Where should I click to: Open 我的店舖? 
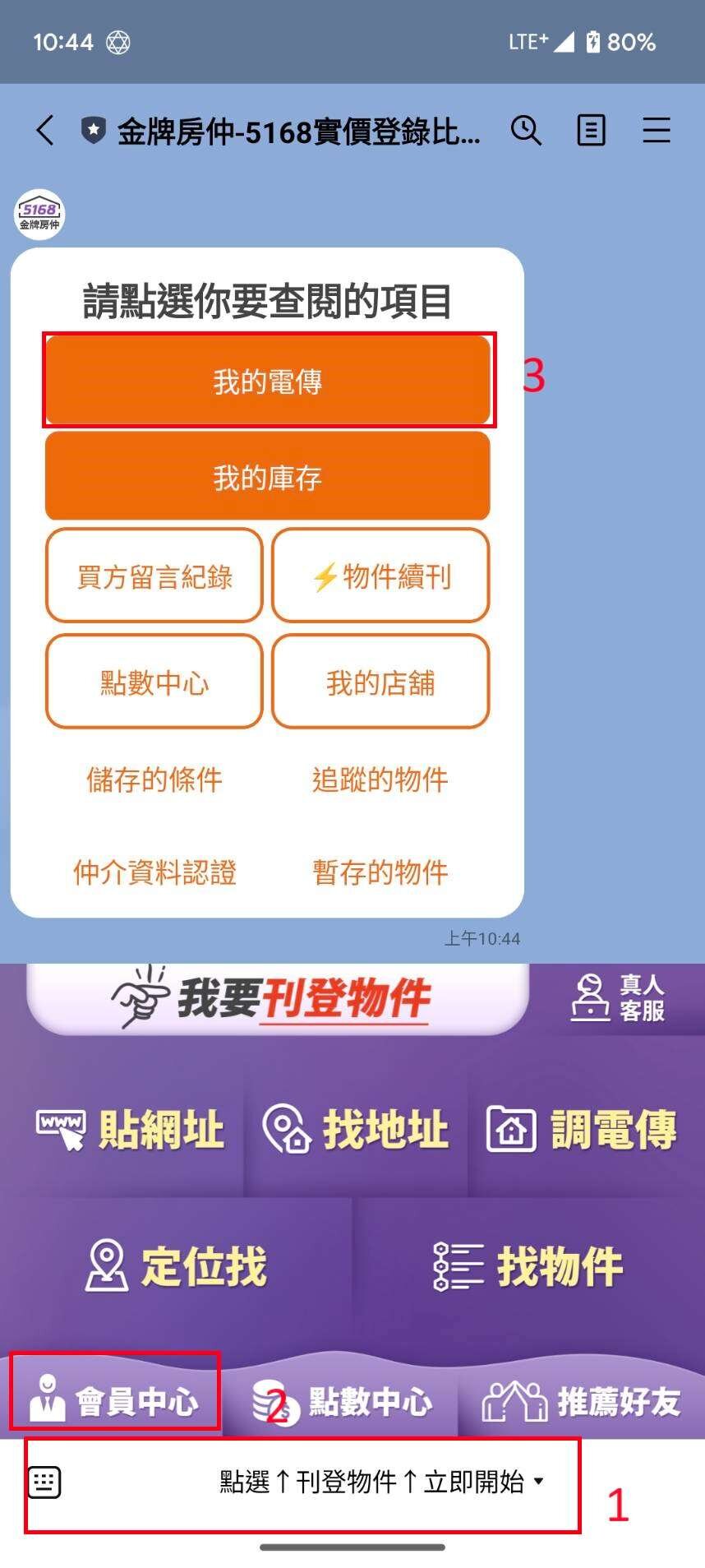(380, 682)
